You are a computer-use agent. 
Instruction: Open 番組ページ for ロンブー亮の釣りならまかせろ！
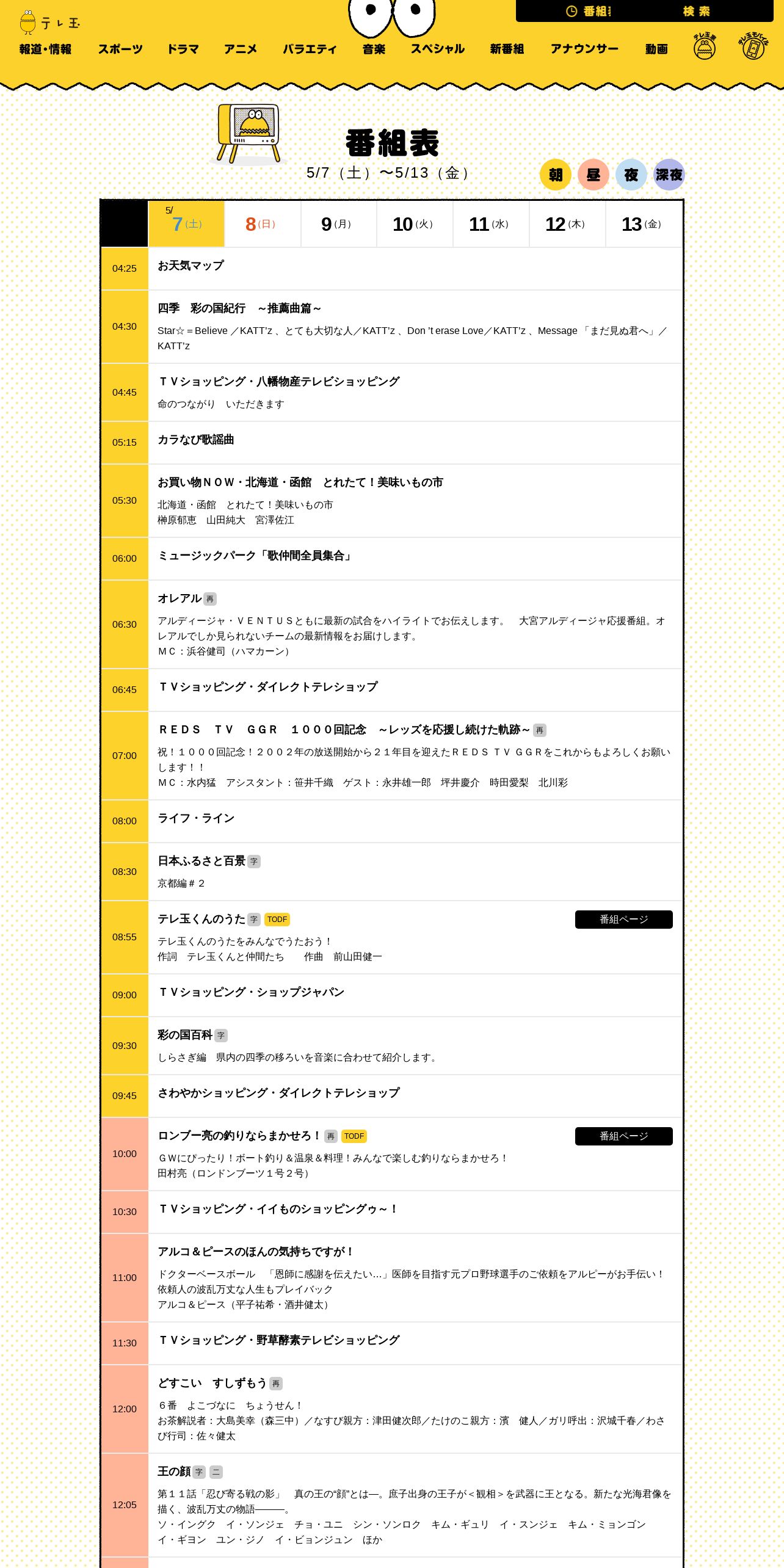(624, 1136)
